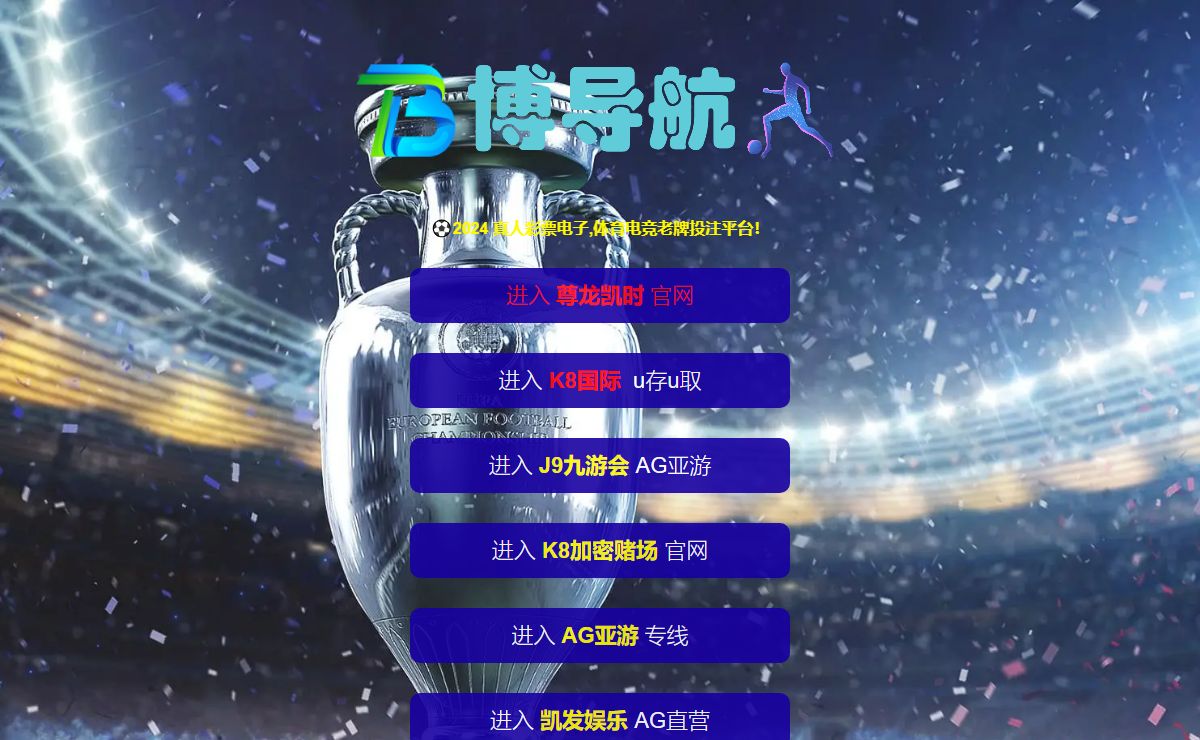Enter 凯发娱乐 AG直营
The image size is (1200, 740).
pyautogui.click(x=599, y=719)
